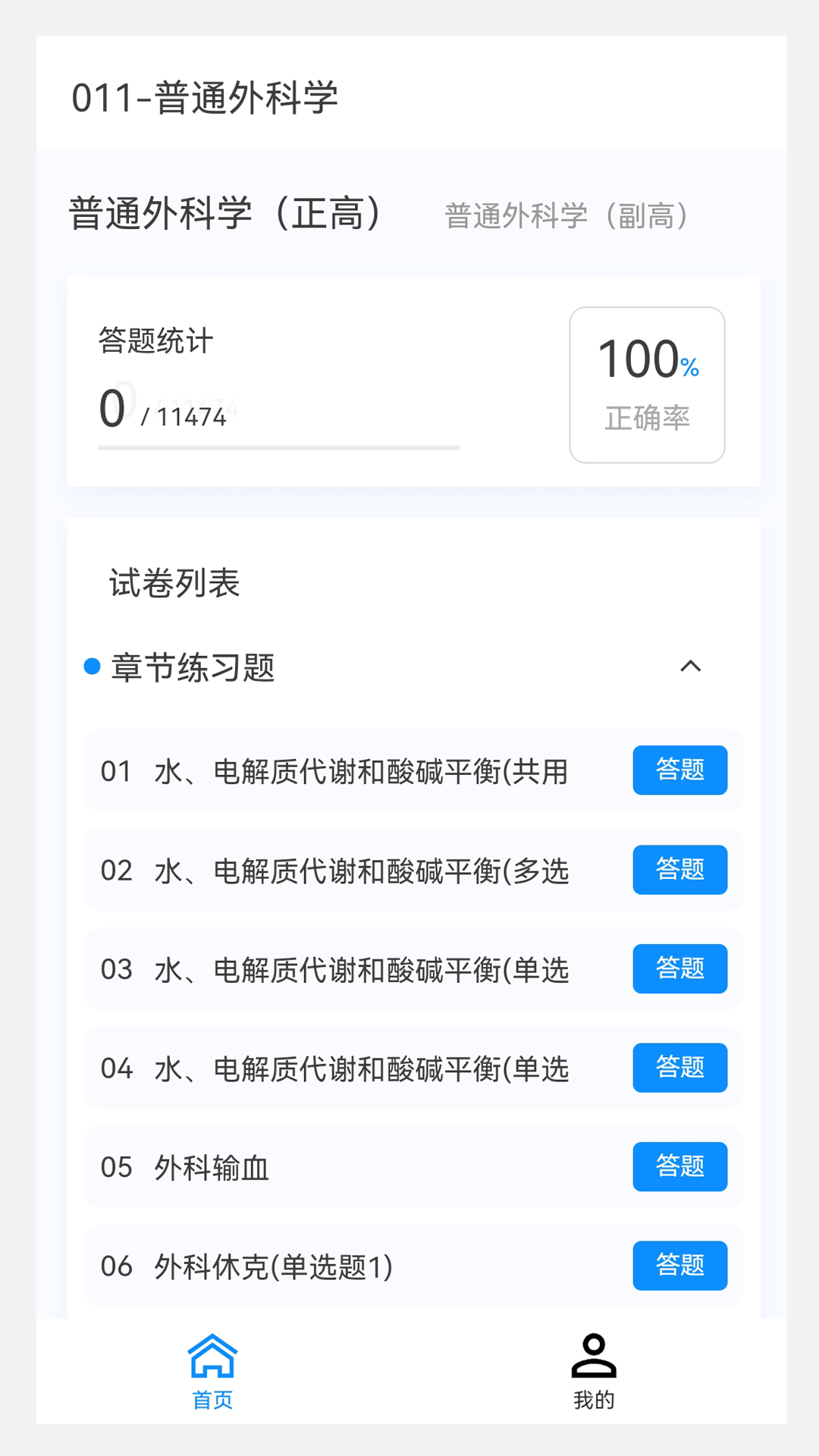Start 答题 for chapter 01 水、电解质代谢和酸碱平衡
Image resolution: width=819 pixels, height=1456 pixels.
click(x=679, y=770)
